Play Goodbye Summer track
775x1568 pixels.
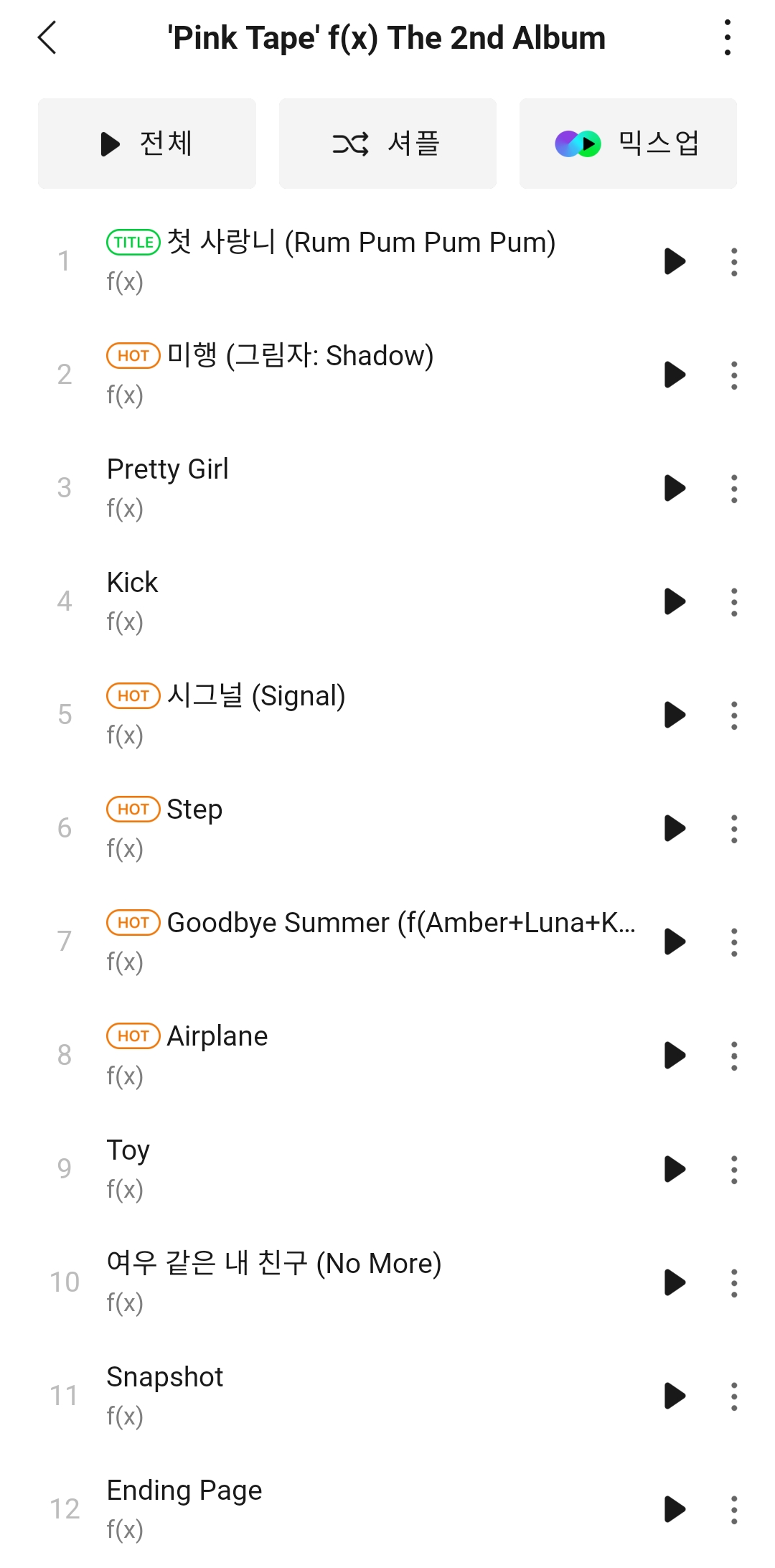click(675, 942)
